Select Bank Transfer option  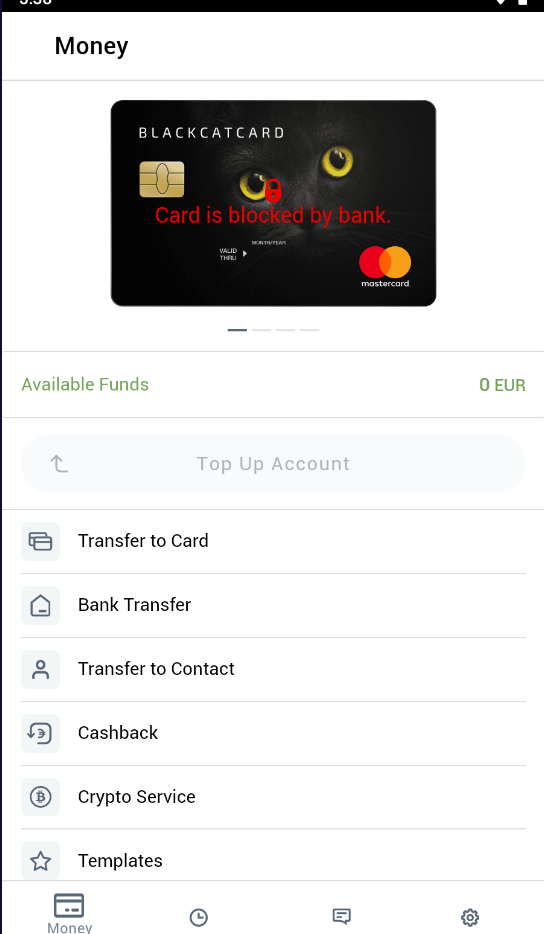[273, 605]
